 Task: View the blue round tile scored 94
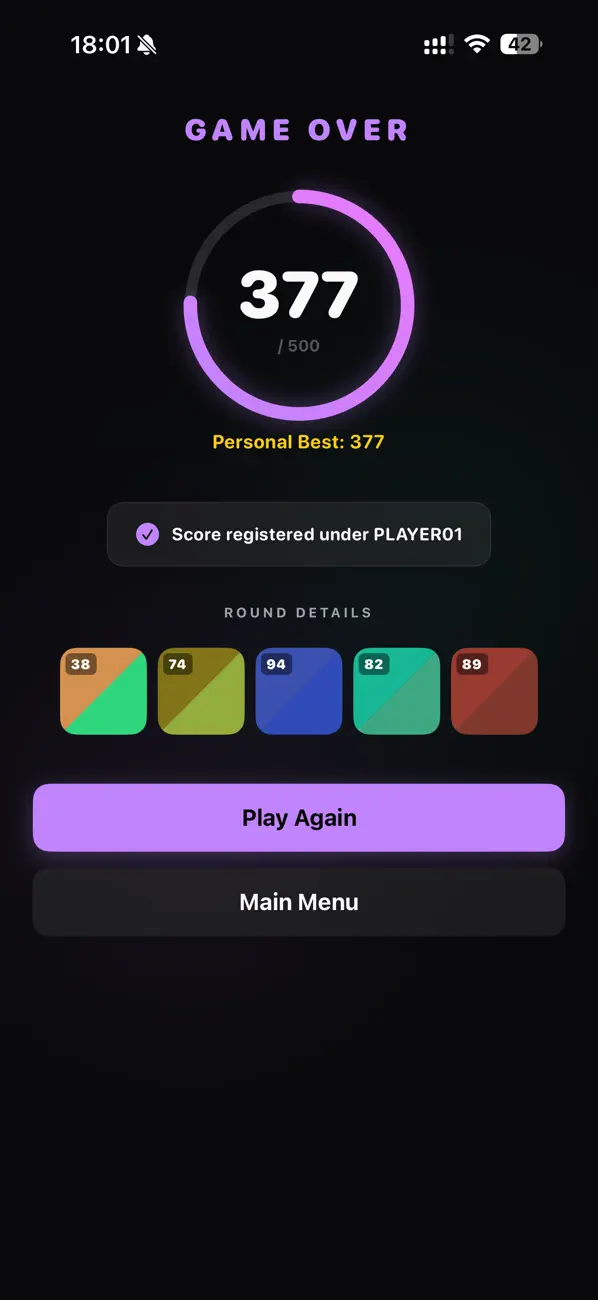pyautogui.click(x=299, y=691)
